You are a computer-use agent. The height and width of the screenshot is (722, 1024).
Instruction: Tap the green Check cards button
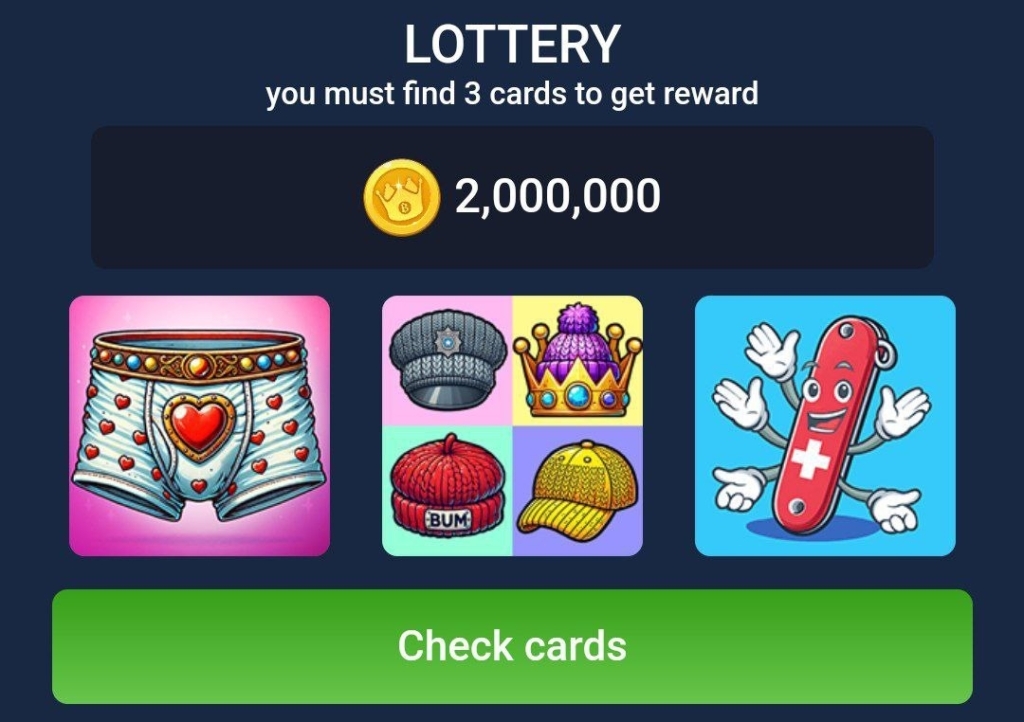(x=512, y=646)
